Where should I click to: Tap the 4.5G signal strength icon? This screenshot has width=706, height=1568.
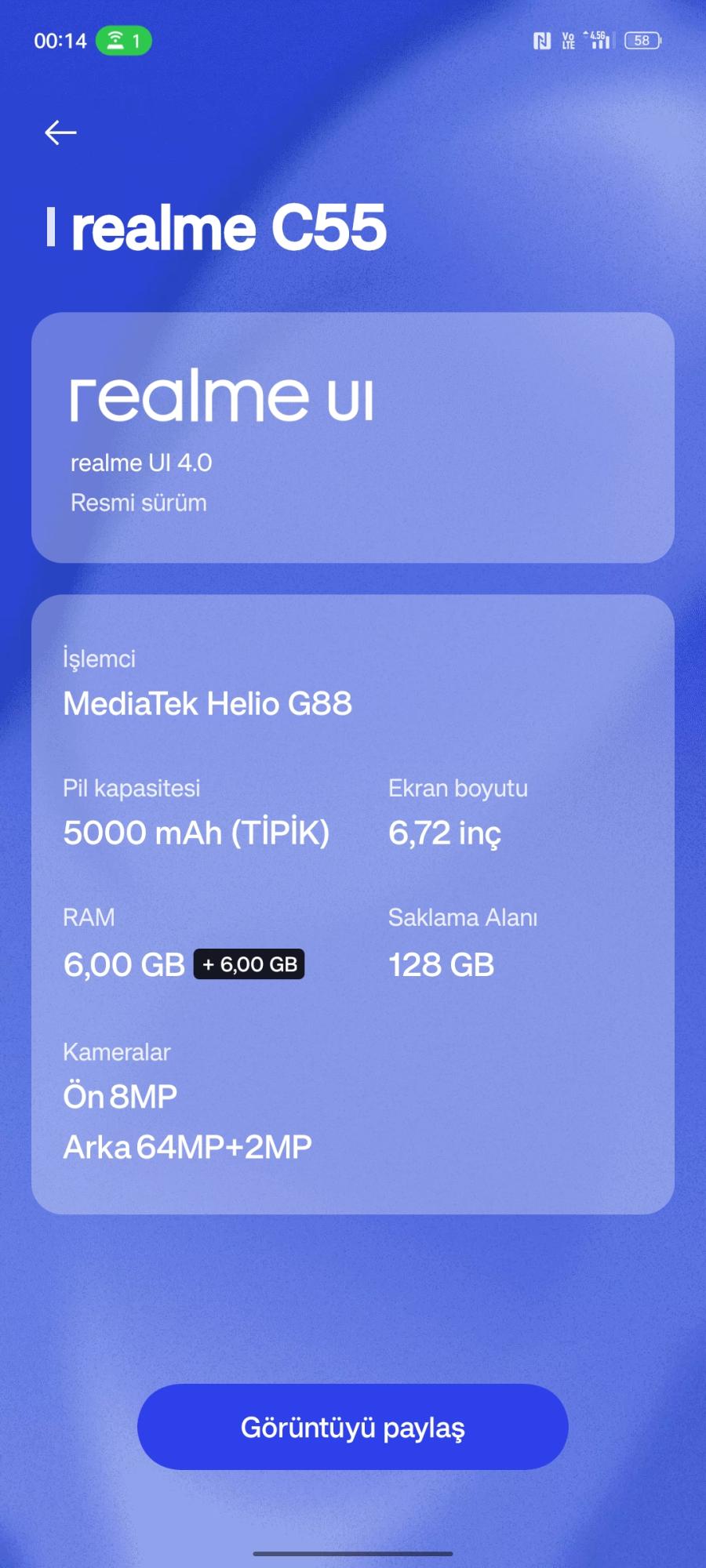click(x=599, y=39)
